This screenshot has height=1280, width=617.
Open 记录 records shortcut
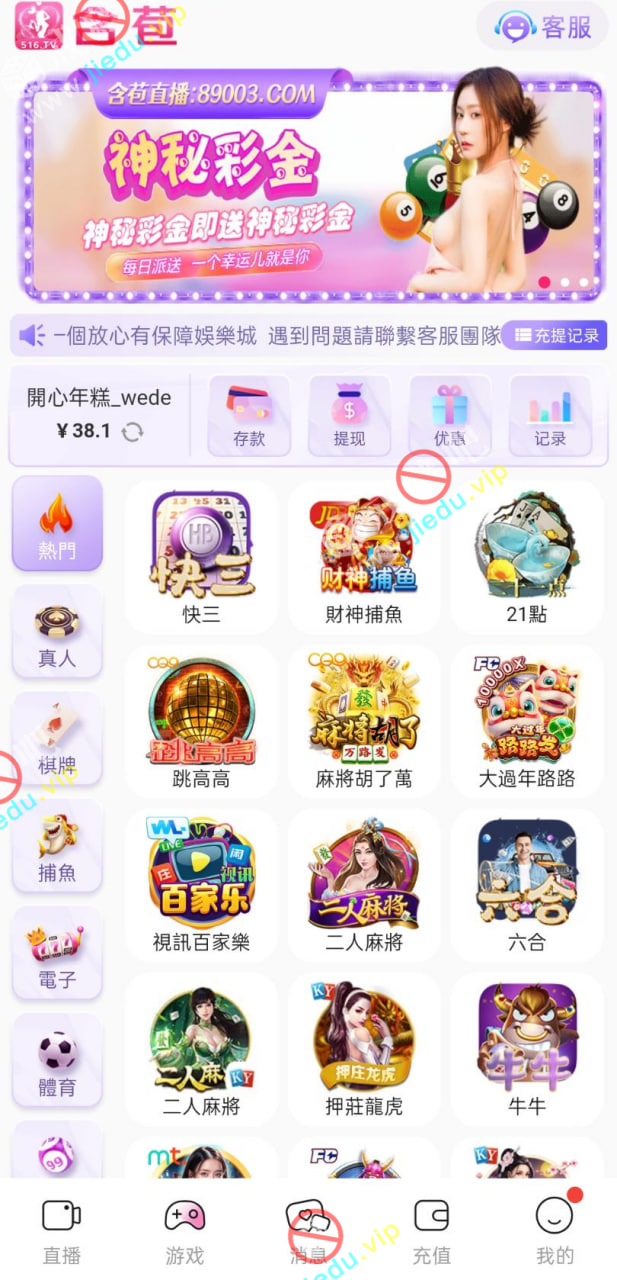(550, 415)
